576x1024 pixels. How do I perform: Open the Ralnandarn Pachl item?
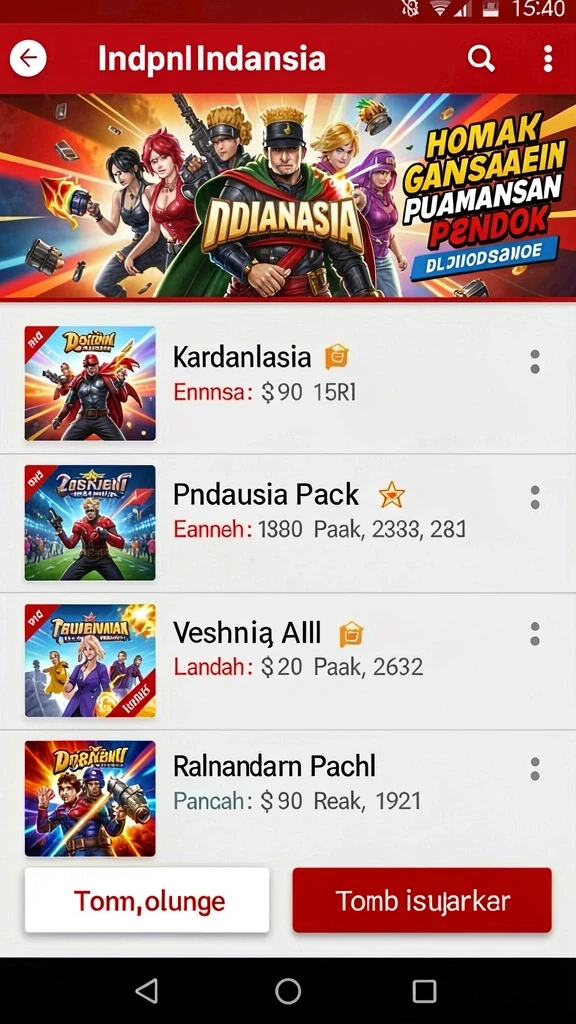(x=288, y=797)
